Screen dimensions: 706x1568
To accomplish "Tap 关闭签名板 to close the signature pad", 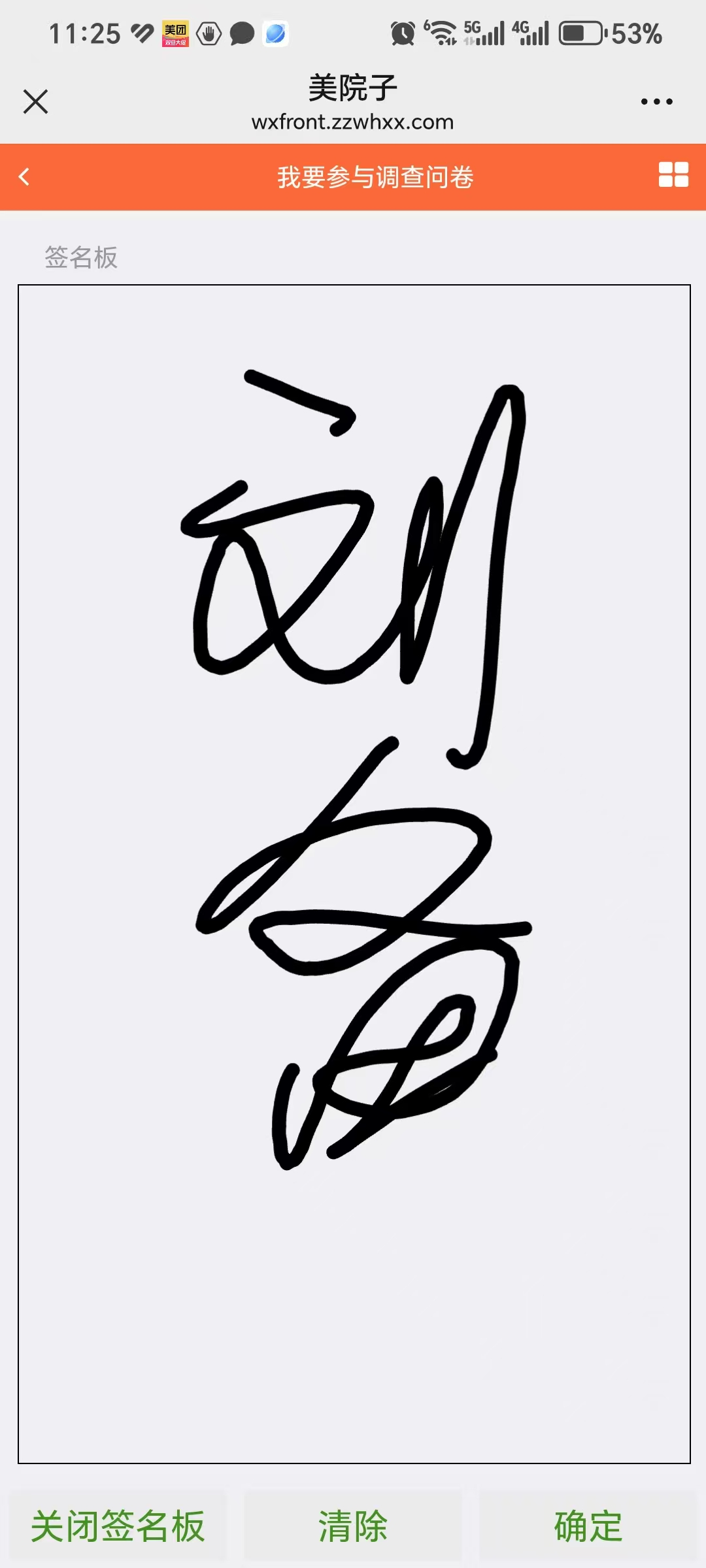I will (x=118, y=1526).
